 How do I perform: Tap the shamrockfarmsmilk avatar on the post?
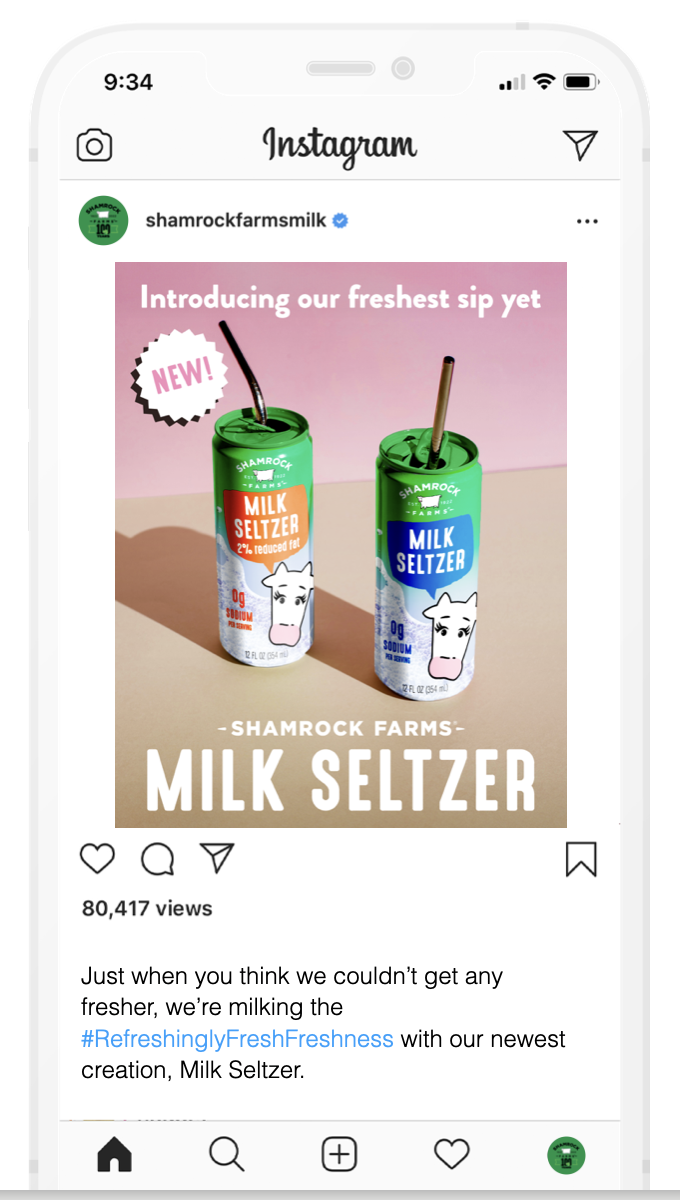[103, 220]
